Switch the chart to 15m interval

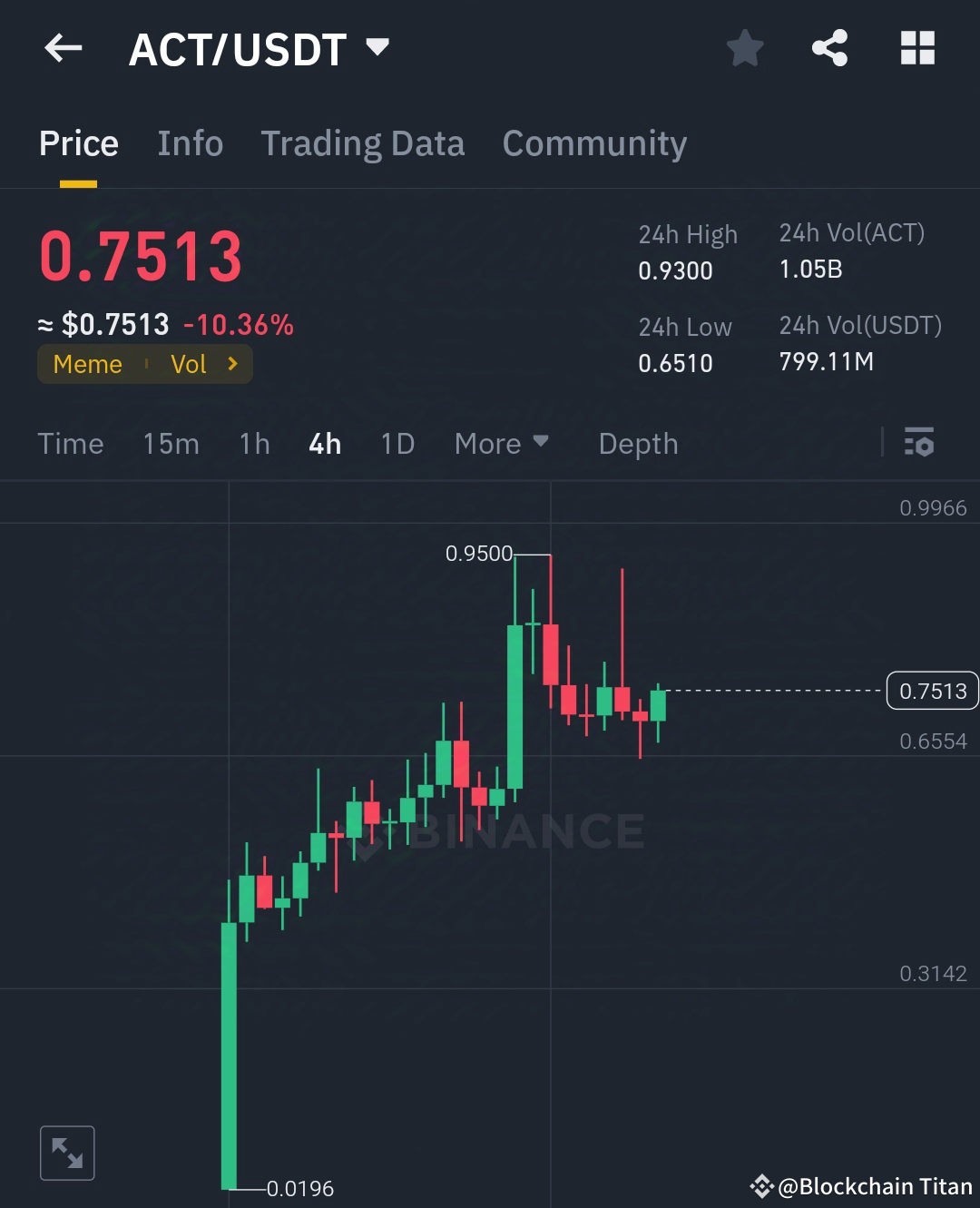pyautogui.click(x=171, y=444)
